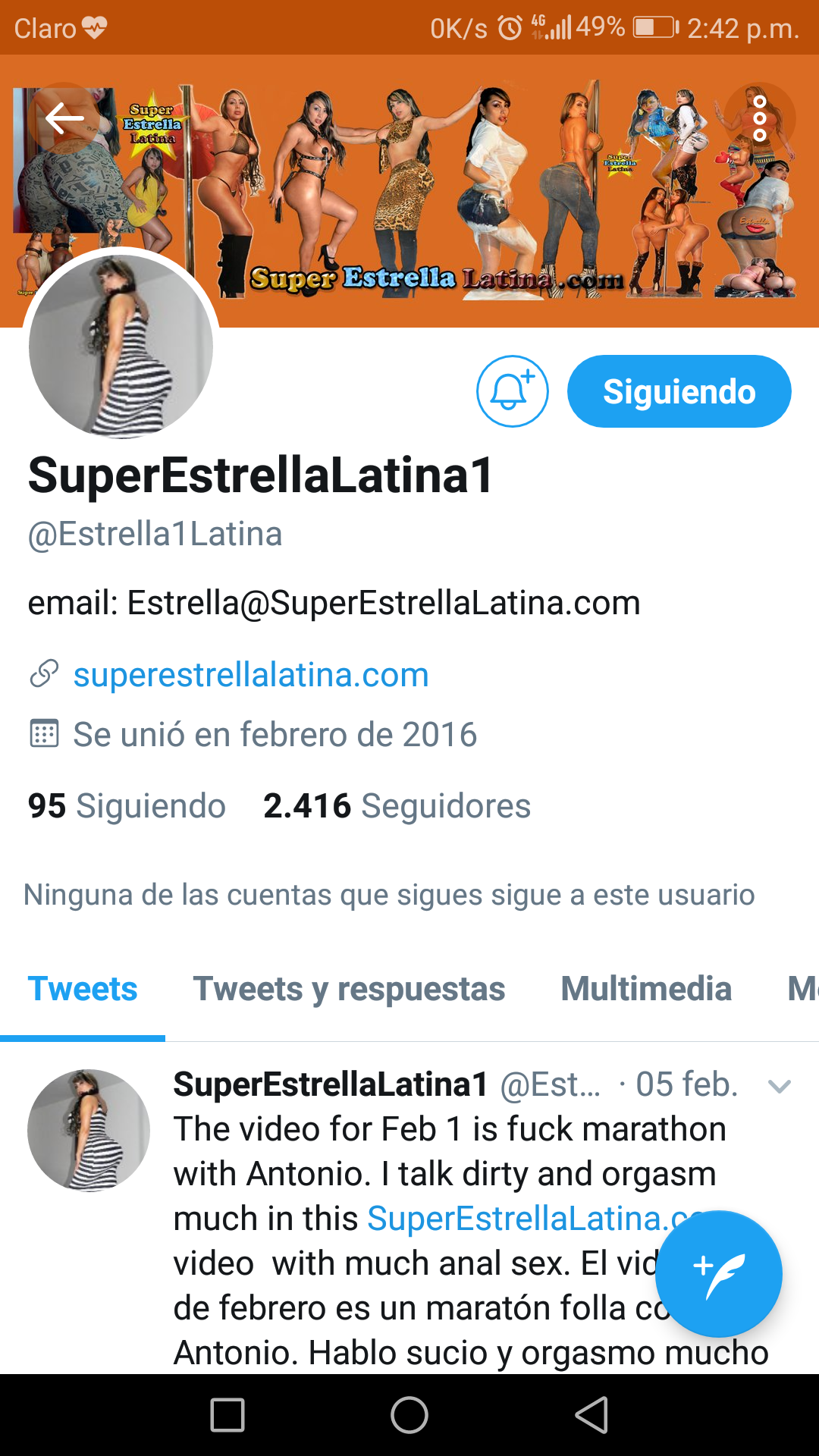Compose a new tweet with floating button

[718, 1274]
